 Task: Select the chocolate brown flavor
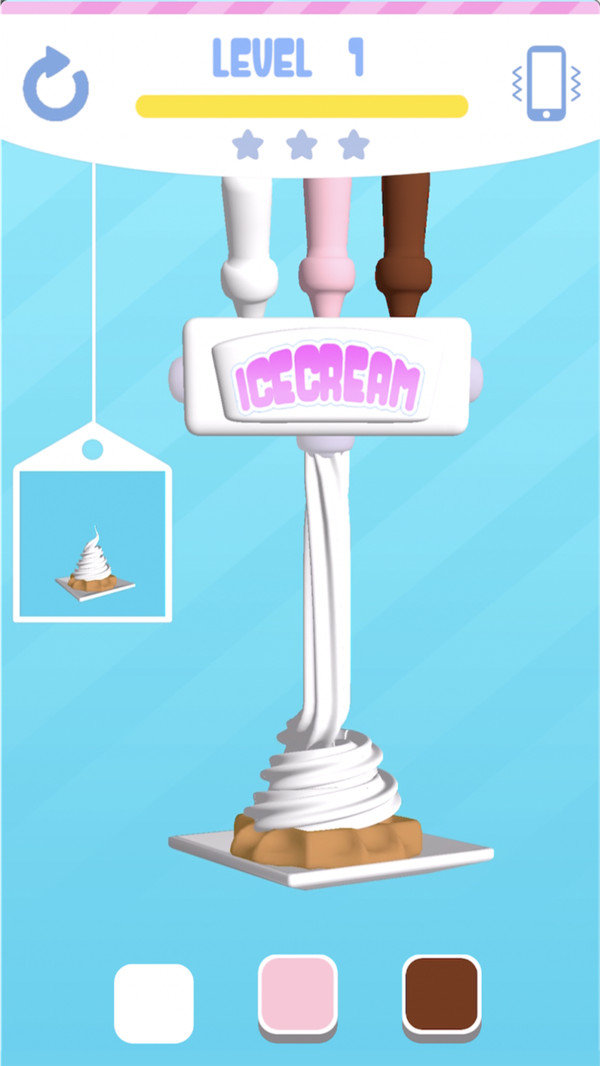point(442,994)
